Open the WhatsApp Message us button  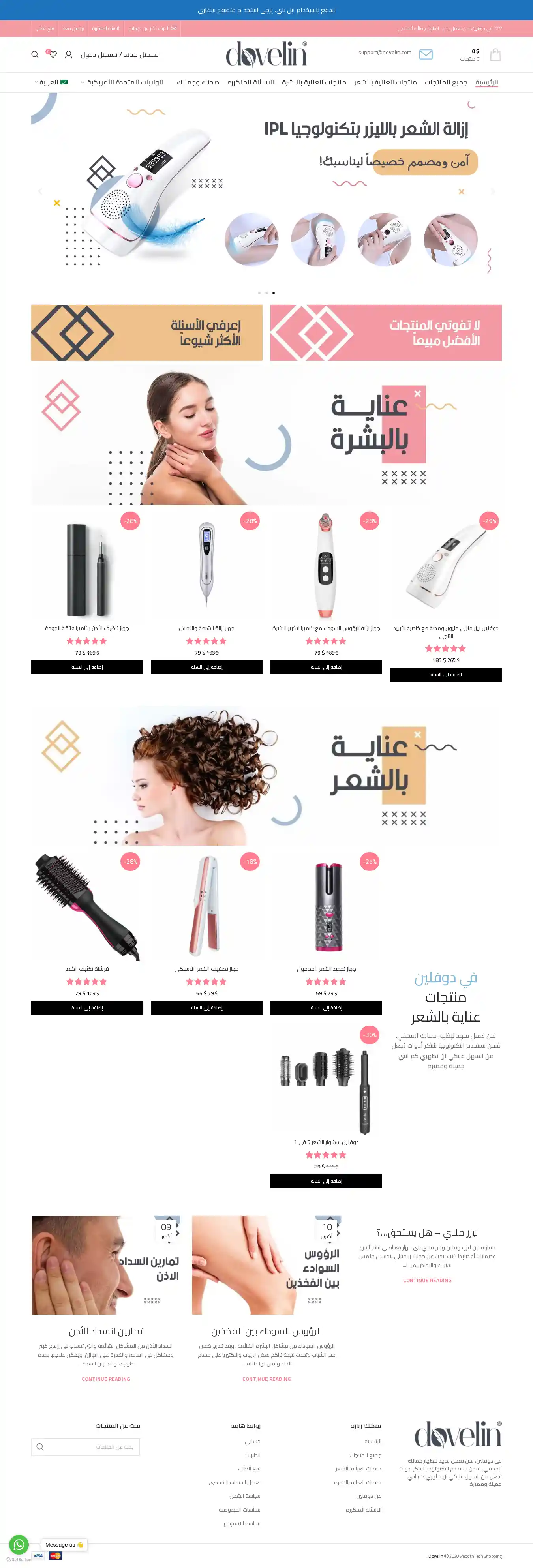pyautogui.click(x=19, y=1544)
